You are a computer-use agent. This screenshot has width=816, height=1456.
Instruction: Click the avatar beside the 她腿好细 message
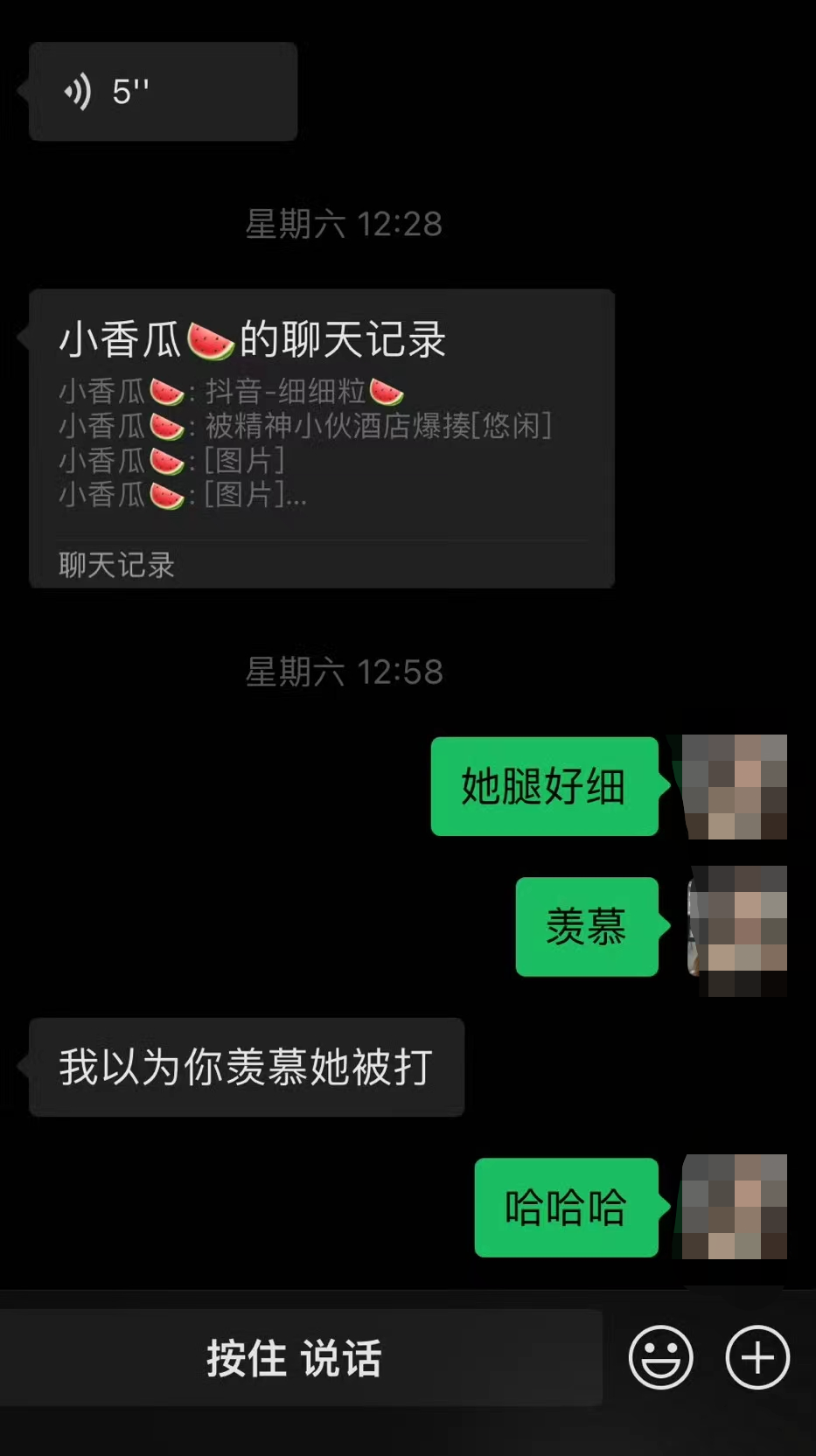735,787
